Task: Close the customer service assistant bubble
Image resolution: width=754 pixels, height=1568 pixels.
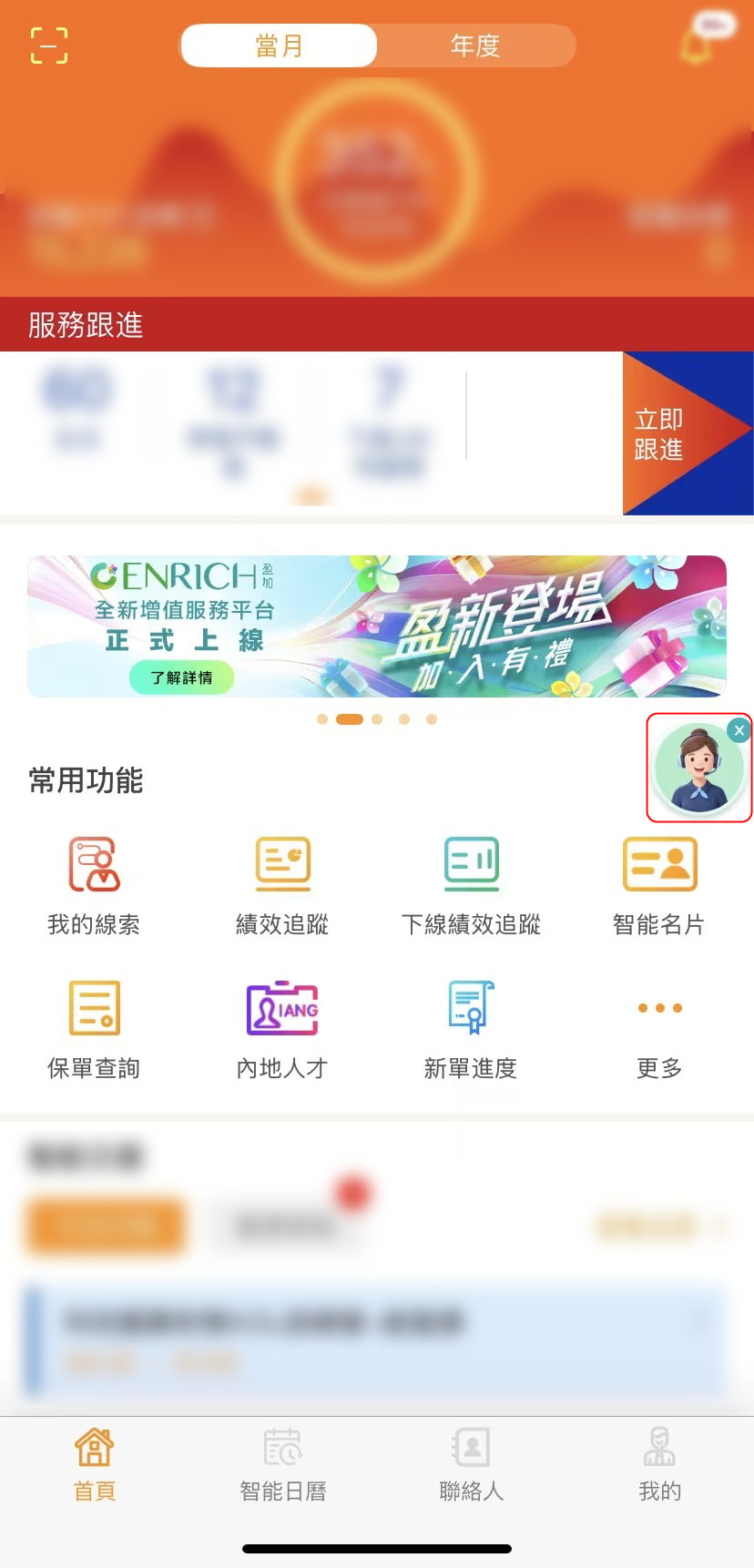Action: [x=739, y=730]
